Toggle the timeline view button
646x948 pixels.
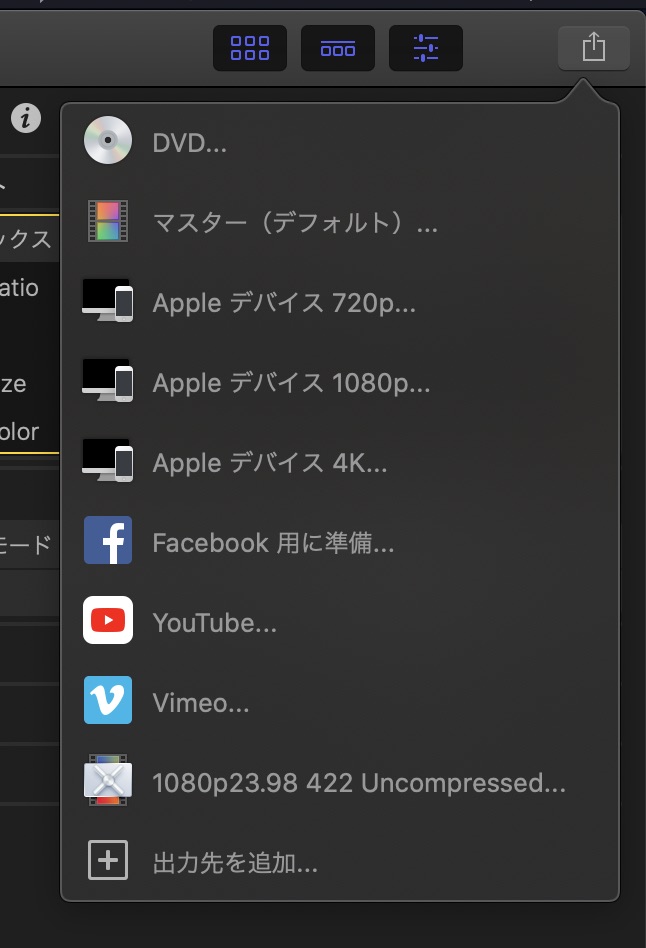[338, 48]
